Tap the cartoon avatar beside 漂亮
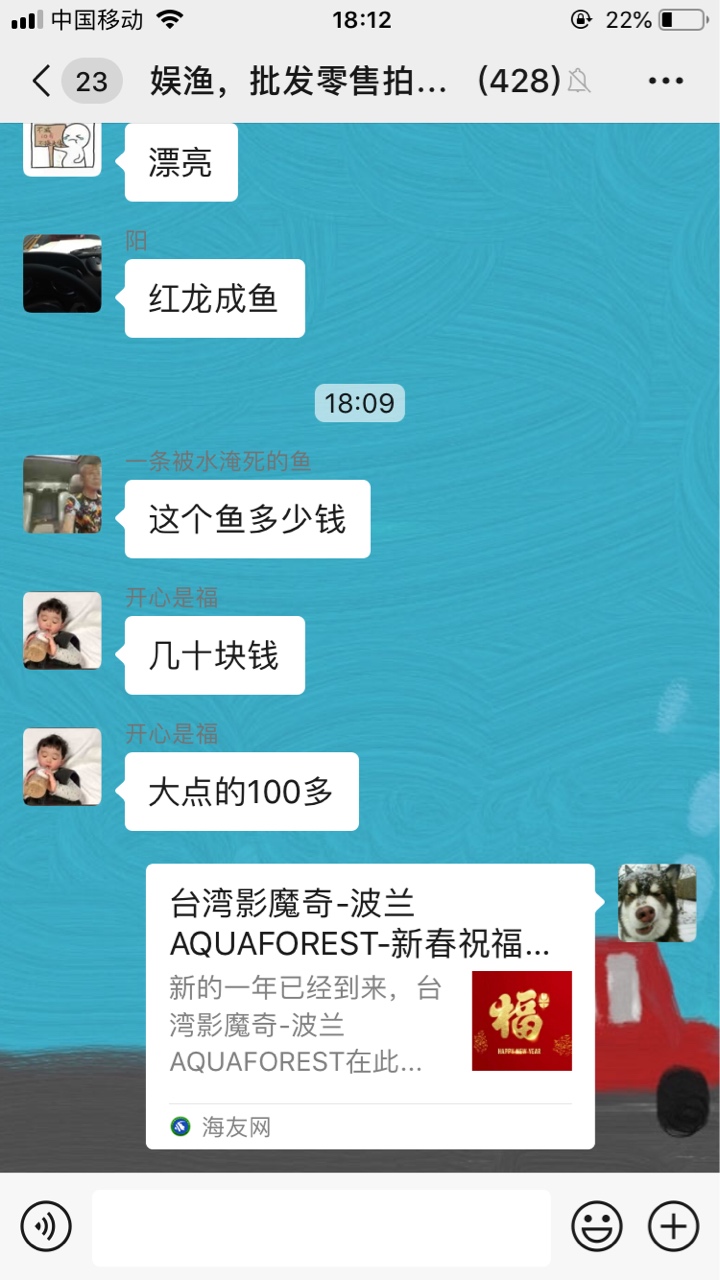This screenshot has height=1280, width=720. pos(62,148)
